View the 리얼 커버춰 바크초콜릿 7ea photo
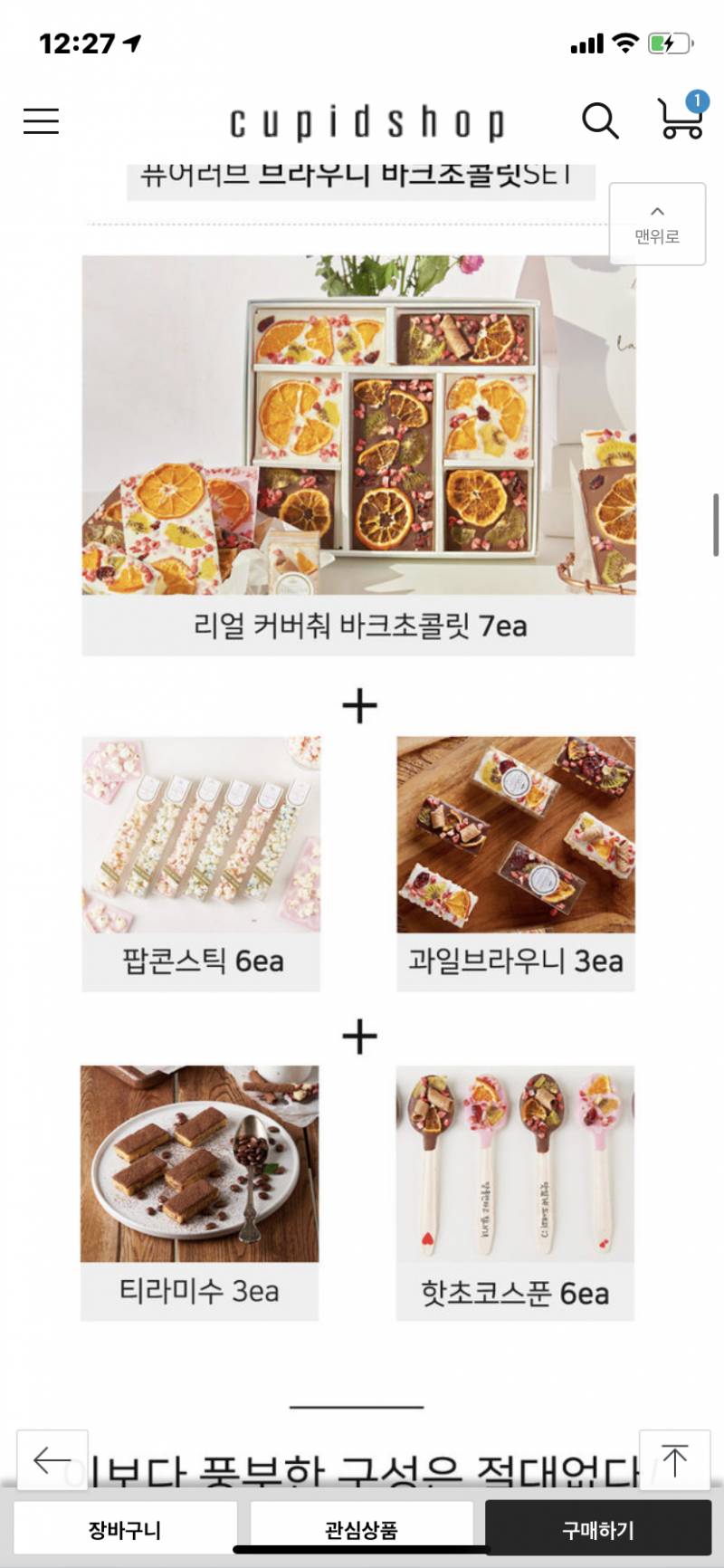 pos(362,425)
